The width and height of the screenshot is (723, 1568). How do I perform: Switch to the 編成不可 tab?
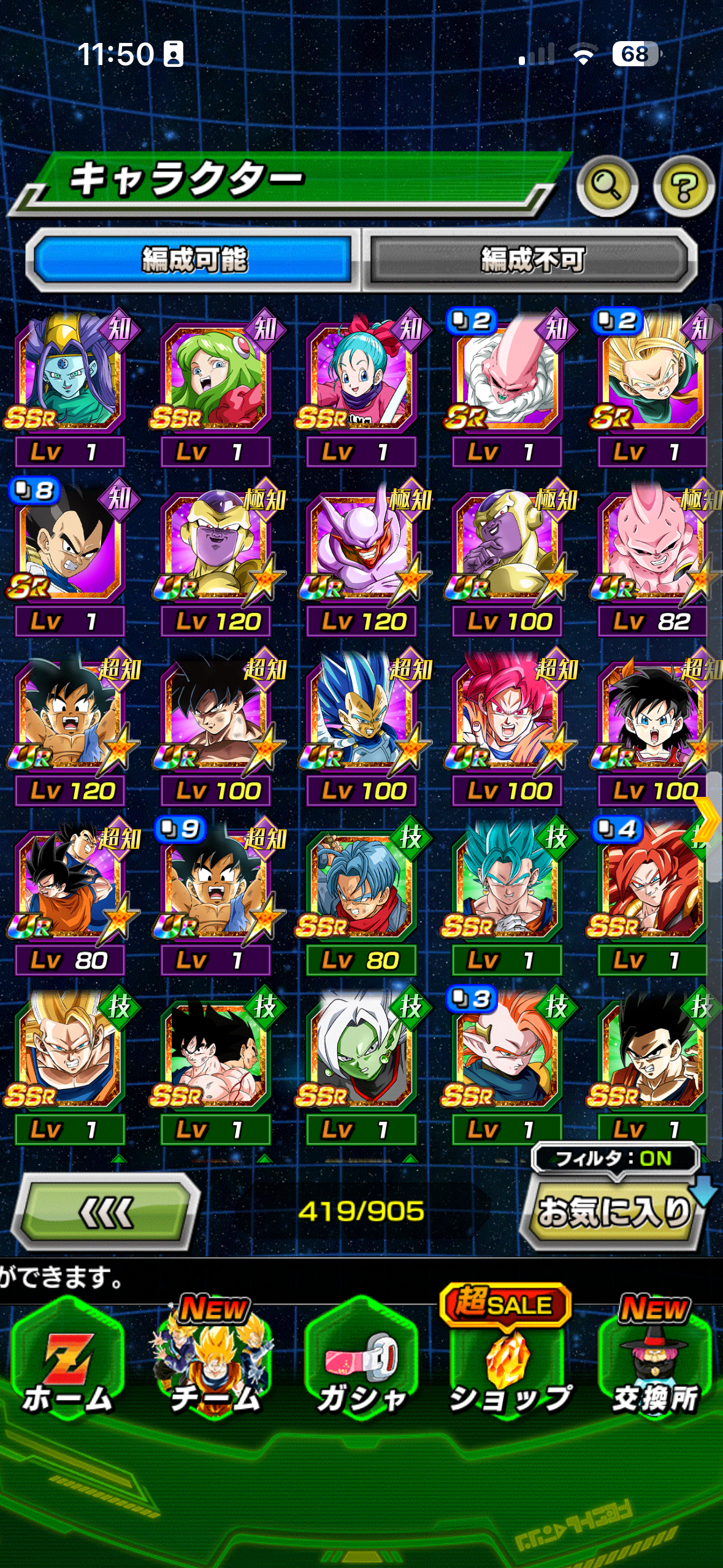click(x=531, y=260)
